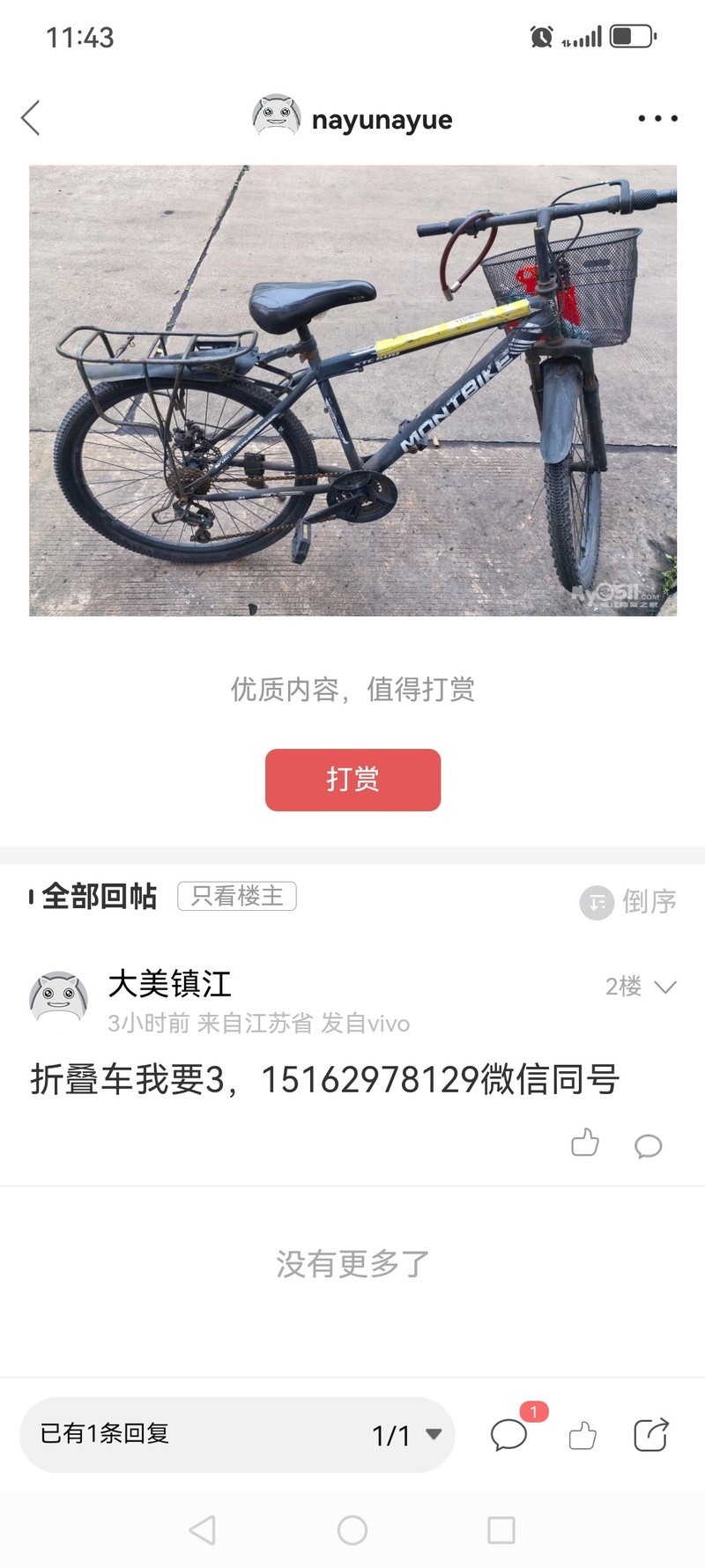Image resolution: width=705 pixels, height=1568 pixels.
Task: Open the three-dot overflow menu
Action: tap(657, 118)
